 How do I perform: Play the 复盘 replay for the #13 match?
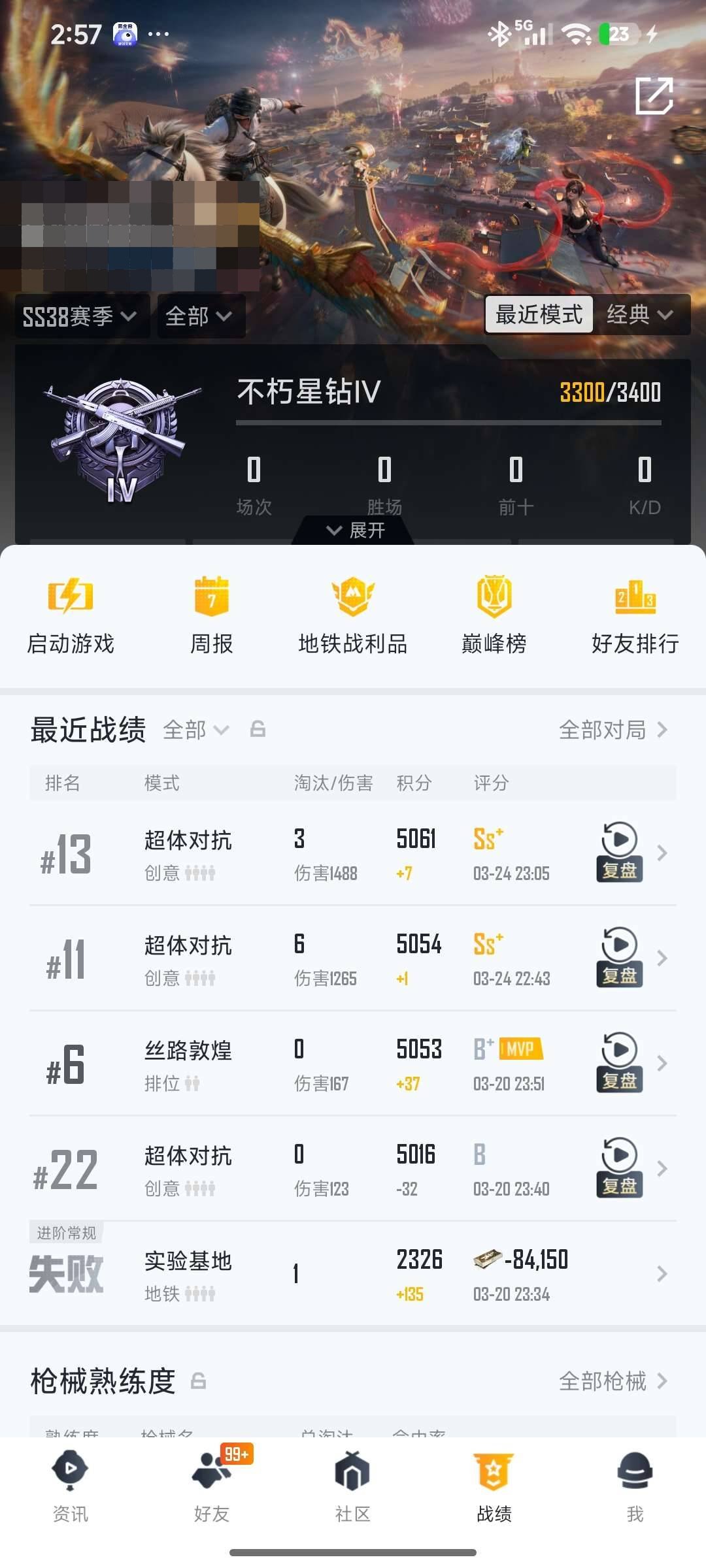point(618,853)
